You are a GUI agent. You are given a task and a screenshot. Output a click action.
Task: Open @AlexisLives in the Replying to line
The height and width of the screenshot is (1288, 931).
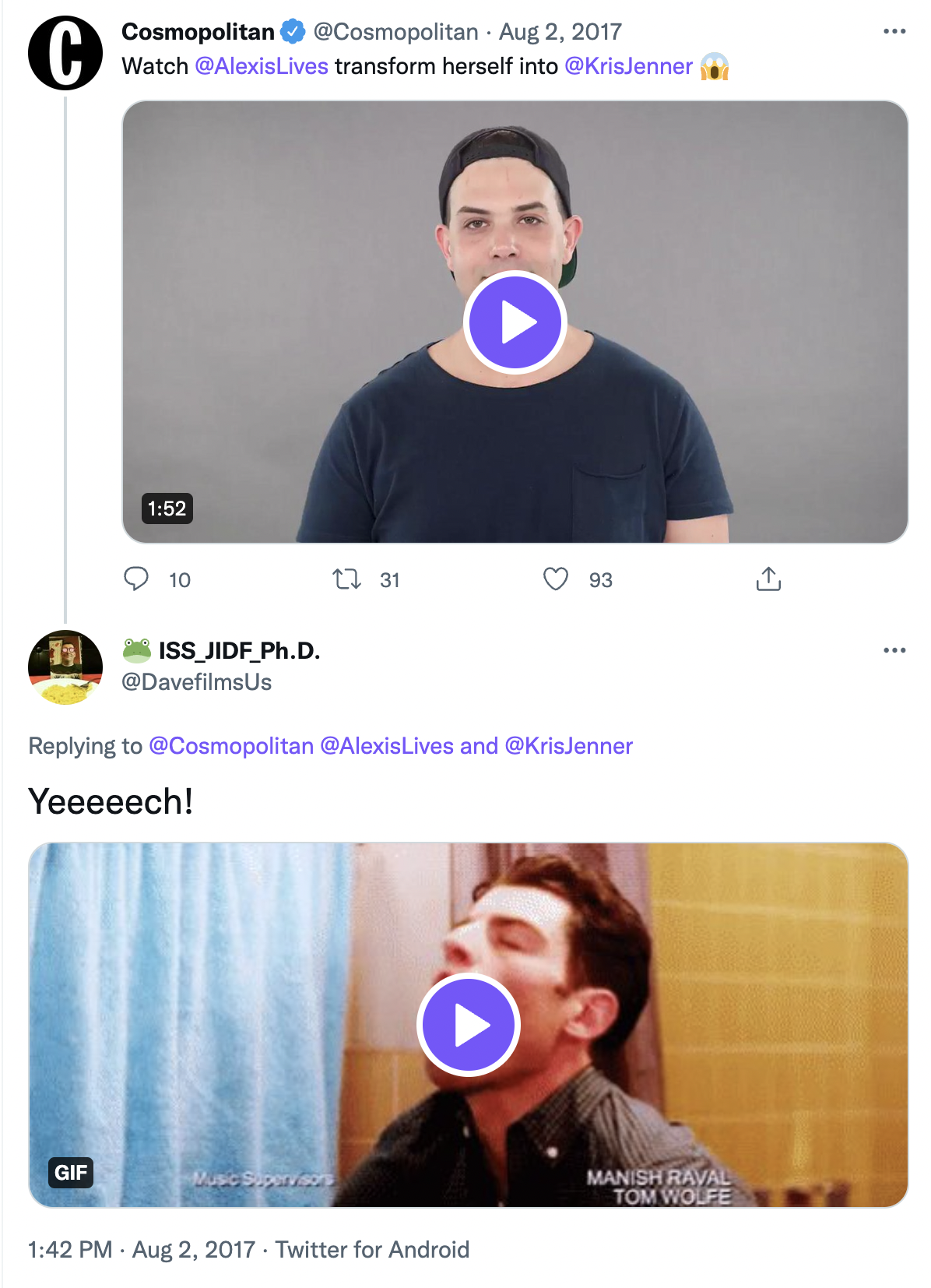(x=387, y=746)
